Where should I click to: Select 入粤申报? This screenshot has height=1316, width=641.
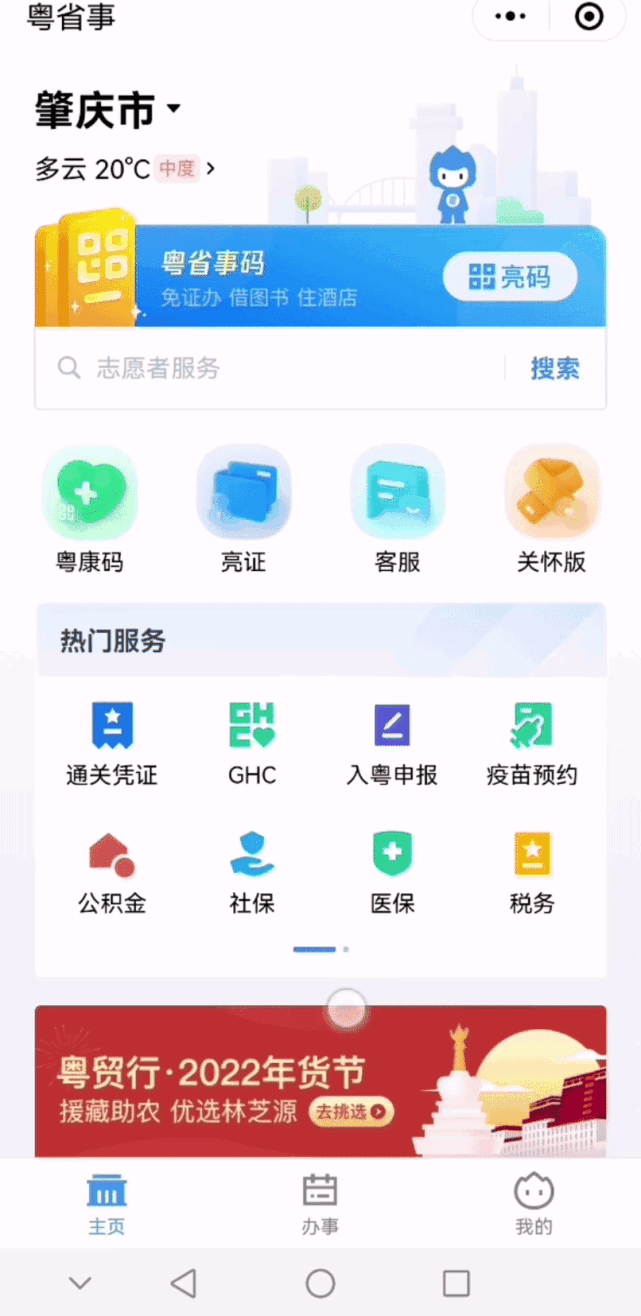pyautogui.click(x=392, y=742)
